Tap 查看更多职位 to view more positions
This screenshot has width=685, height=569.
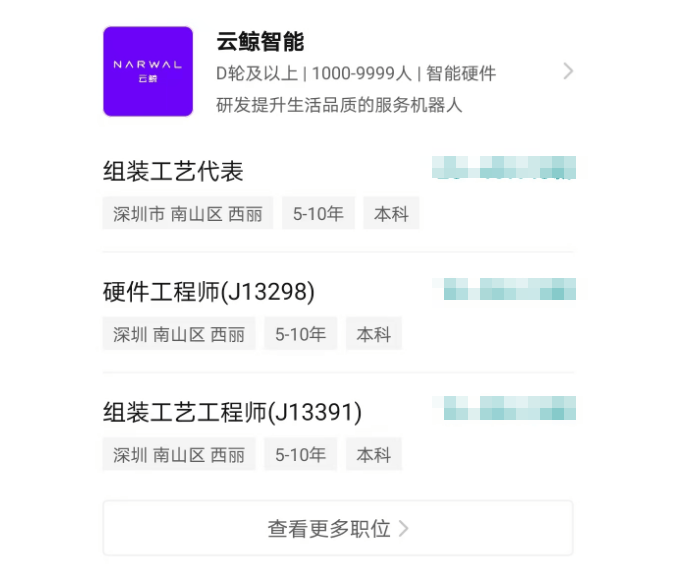(338, 529)
